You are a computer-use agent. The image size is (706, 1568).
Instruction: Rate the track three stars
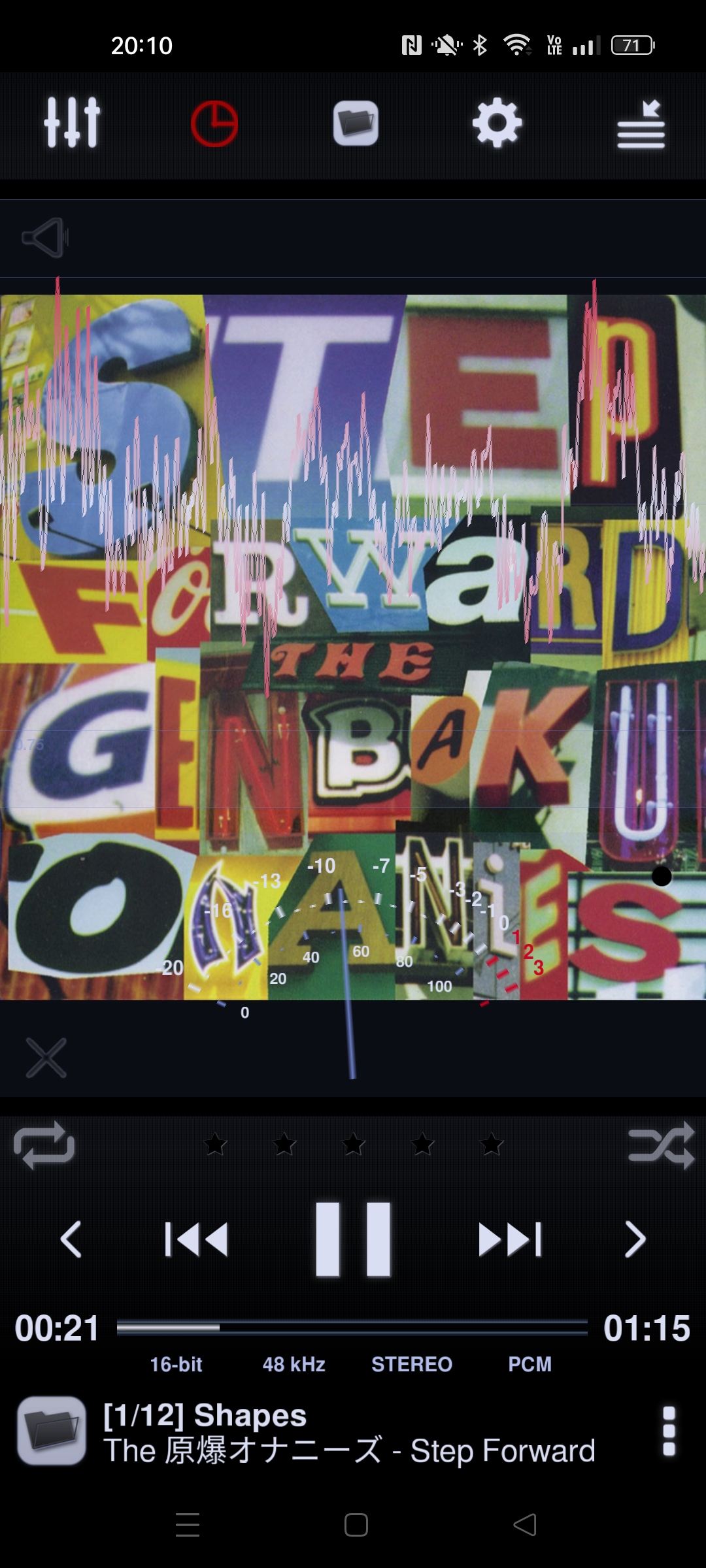(354, 1144)
